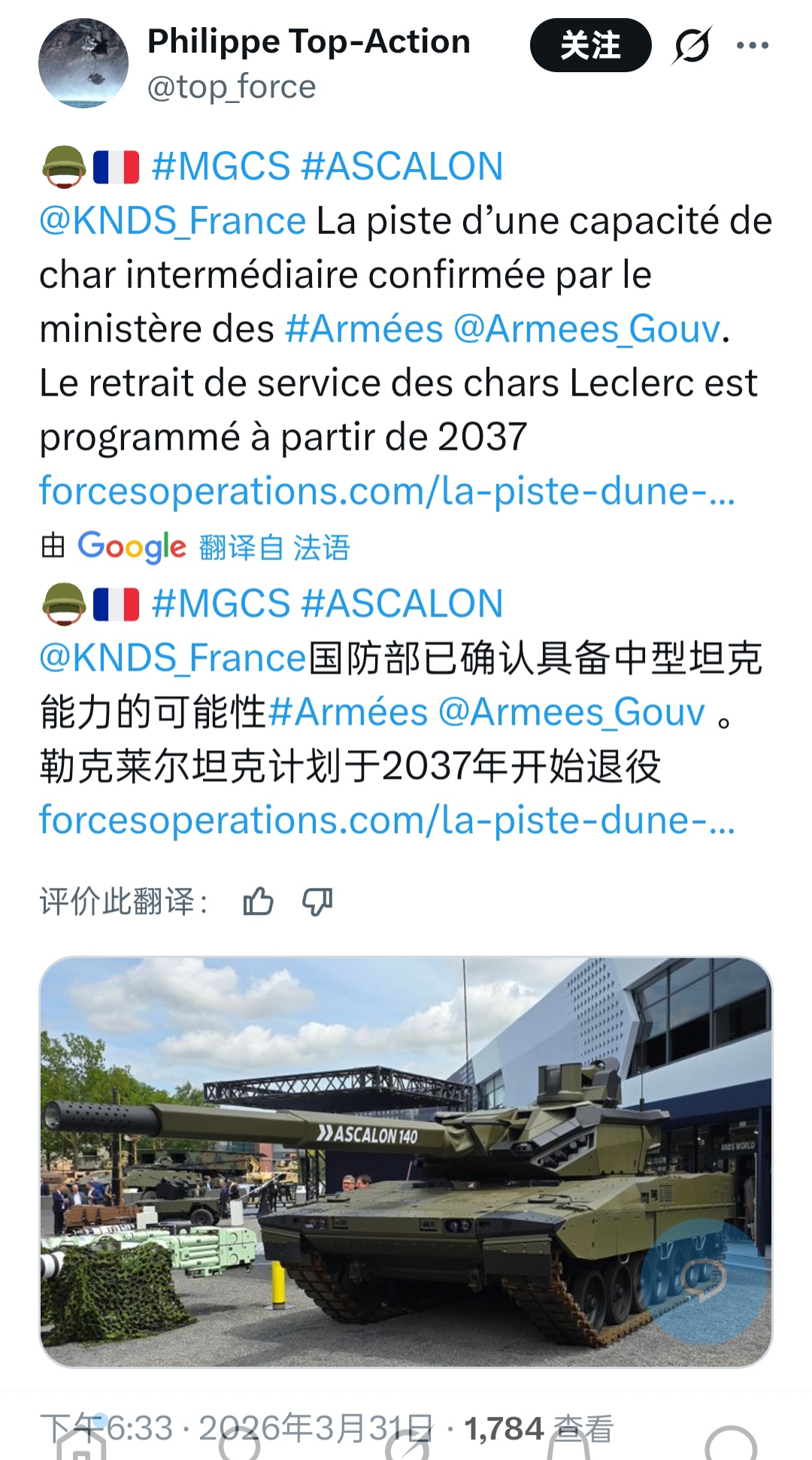
Task: Open the forcesoperations.com link under the French text
Action: 386,491
